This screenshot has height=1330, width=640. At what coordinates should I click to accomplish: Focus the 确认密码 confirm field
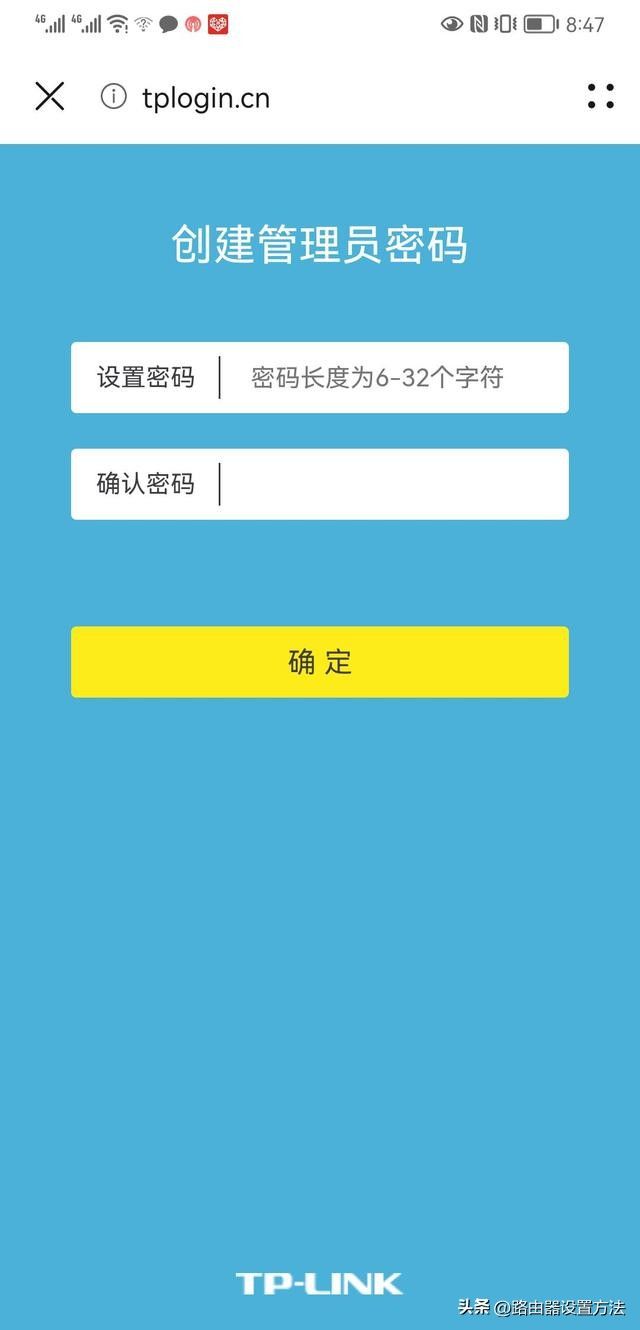coord(390,484)
